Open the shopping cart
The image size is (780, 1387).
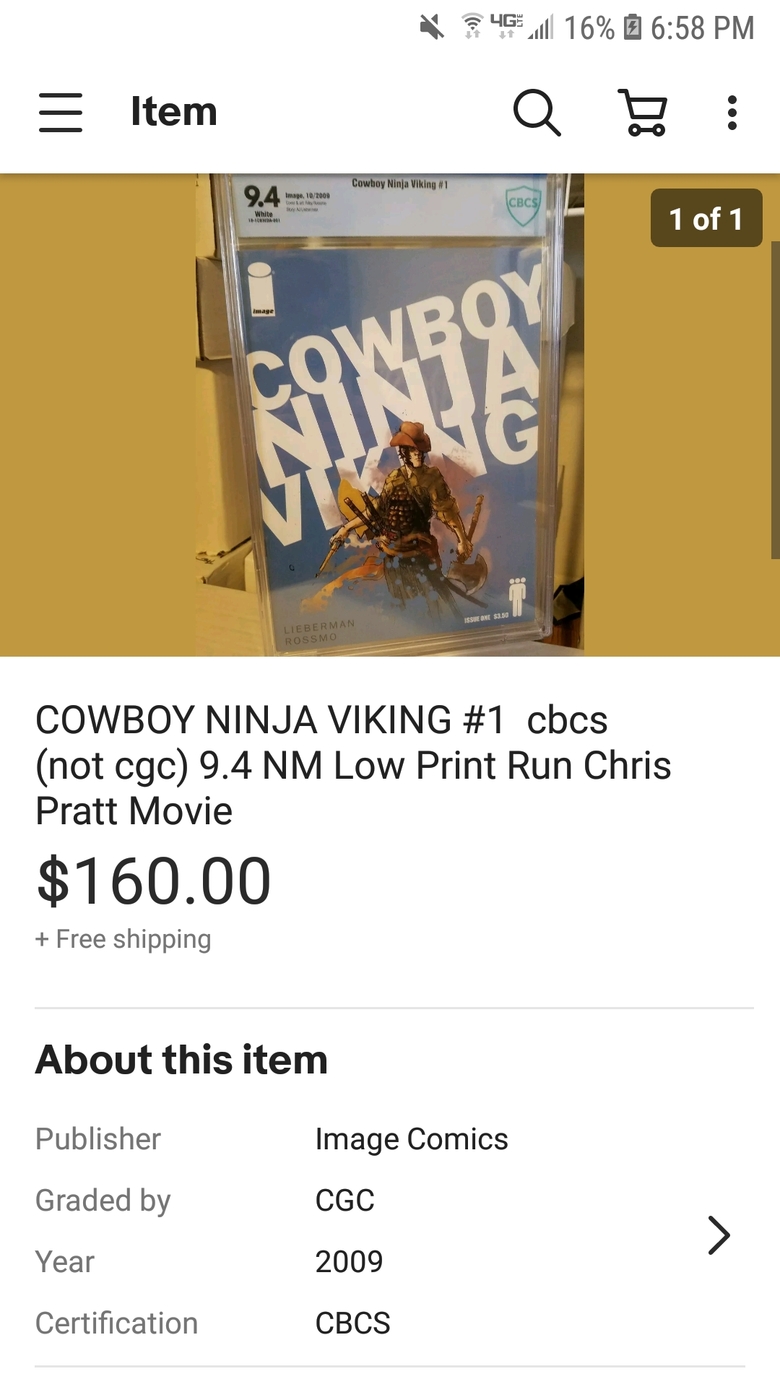(x=643, y=112)
